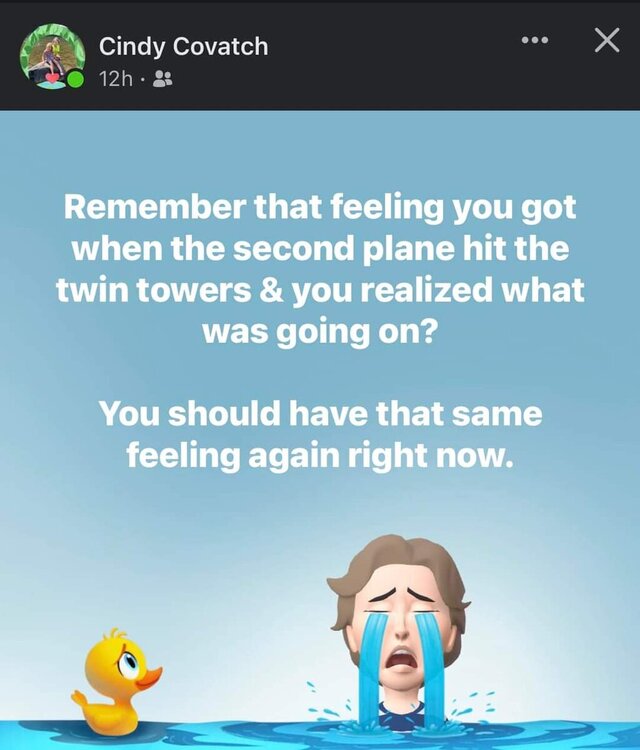Screen dimensions: 640x750
Task: Close the story viewer
Action: [x=606, y=41]
